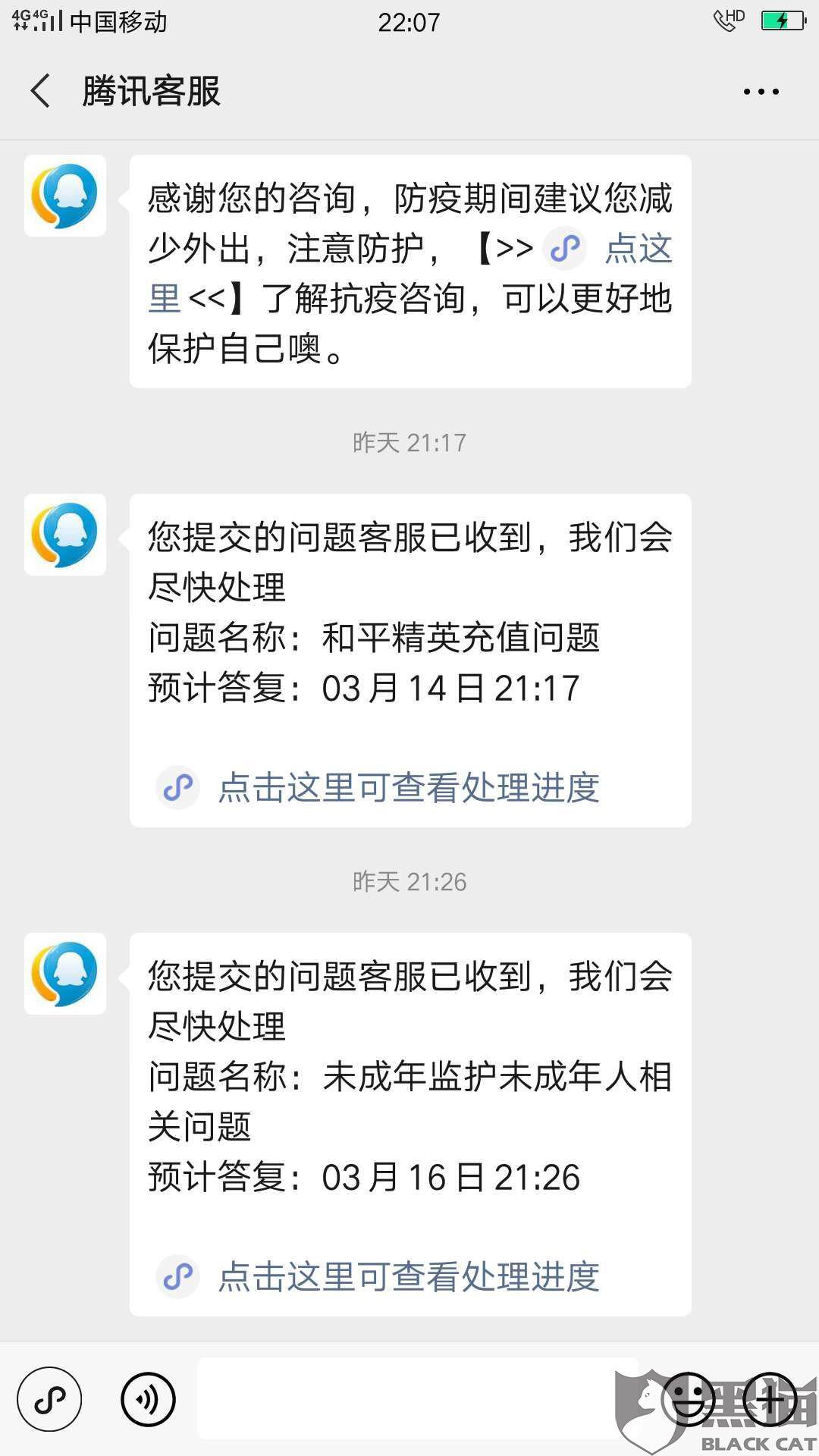This screenshot has height=1456, width=819.
Task: Go back from the 腾讯客服 chat
Action: coord(41,91)
